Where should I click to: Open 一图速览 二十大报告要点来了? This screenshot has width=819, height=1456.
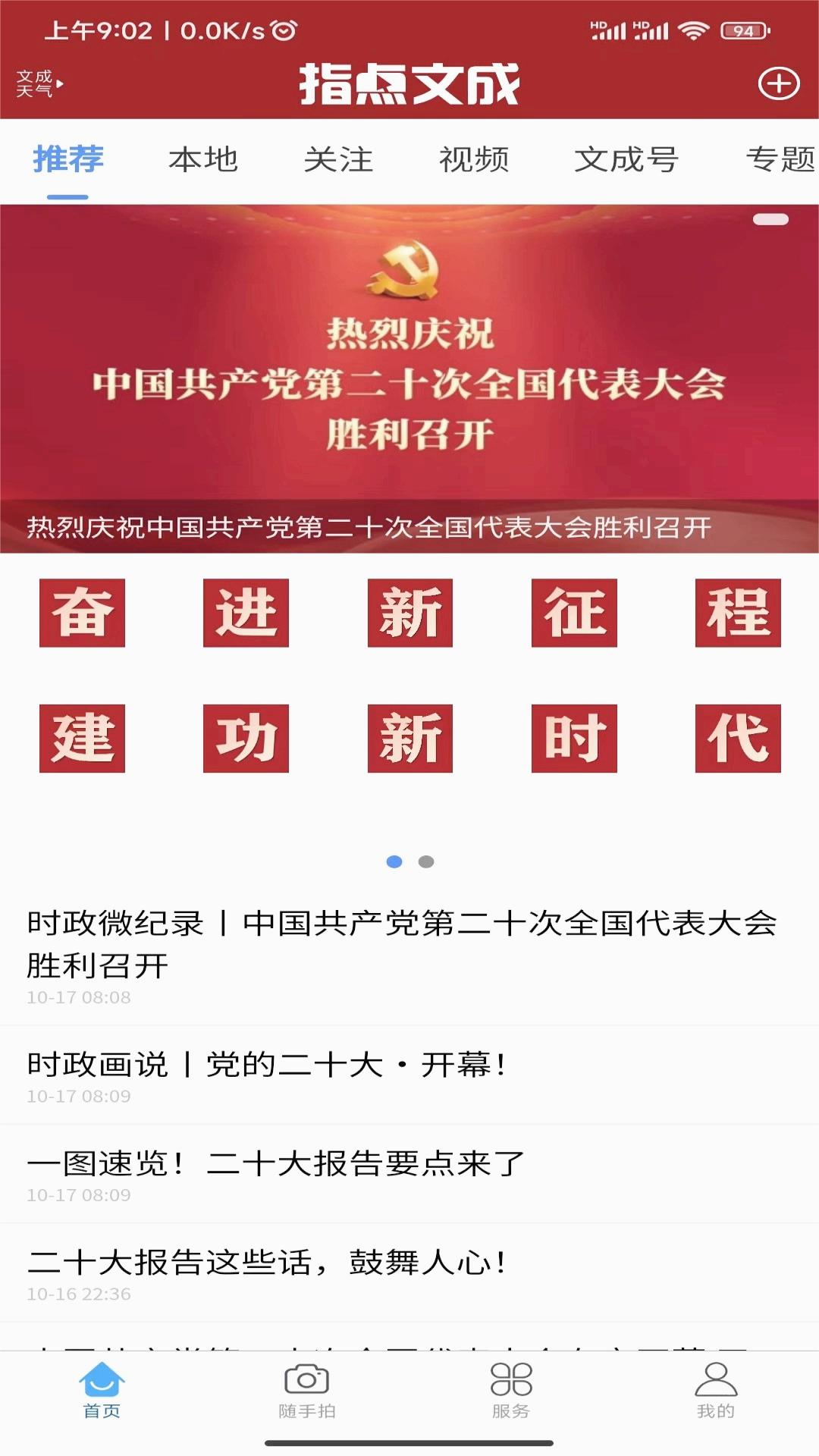click(x=276, y=1163)
